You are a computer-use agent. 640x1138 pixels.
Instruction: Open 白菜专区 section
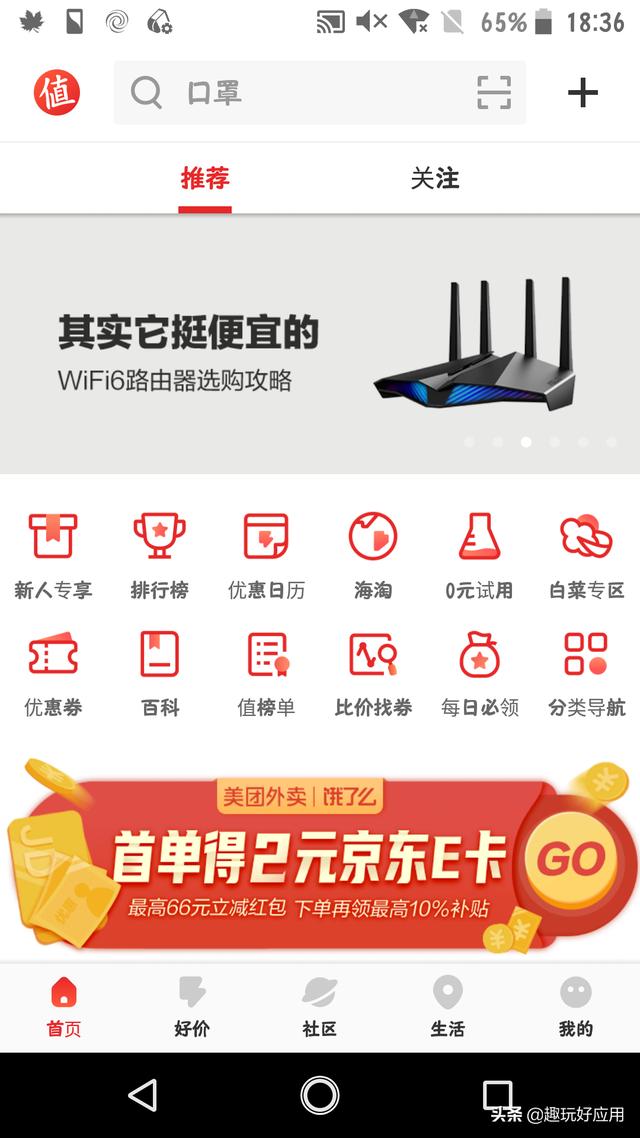click(586, 556)
